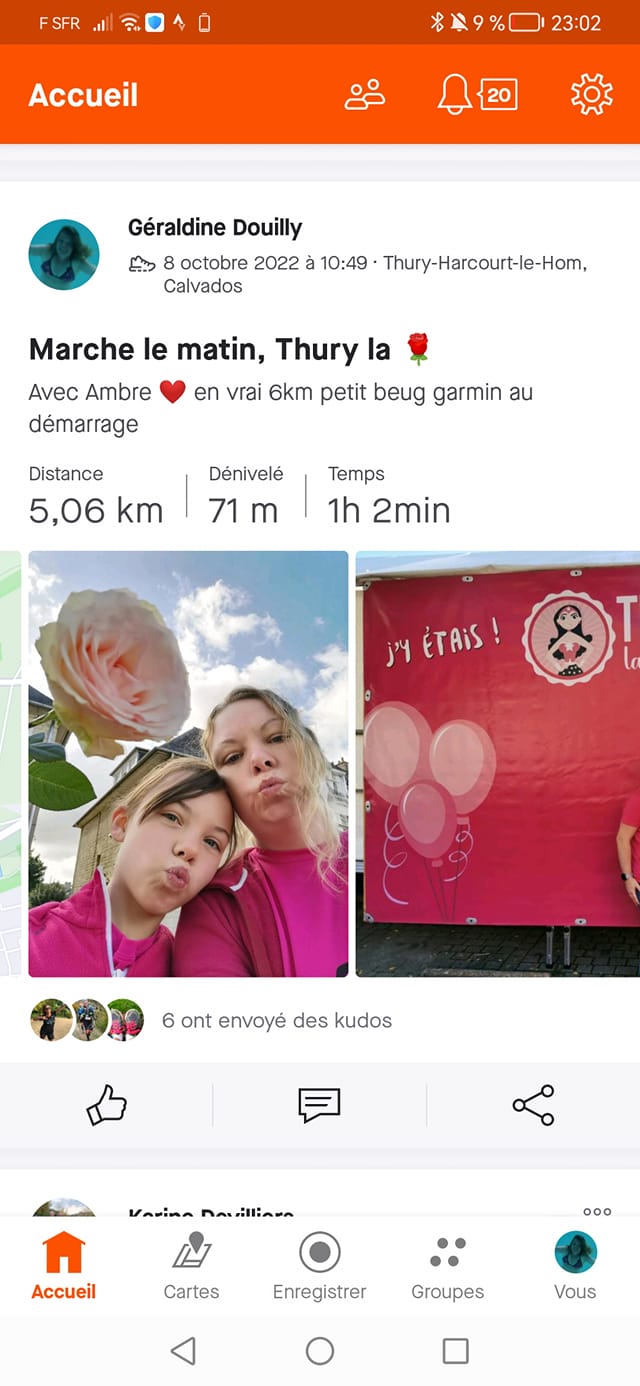Go back with the system back button

click(183, 1352)
